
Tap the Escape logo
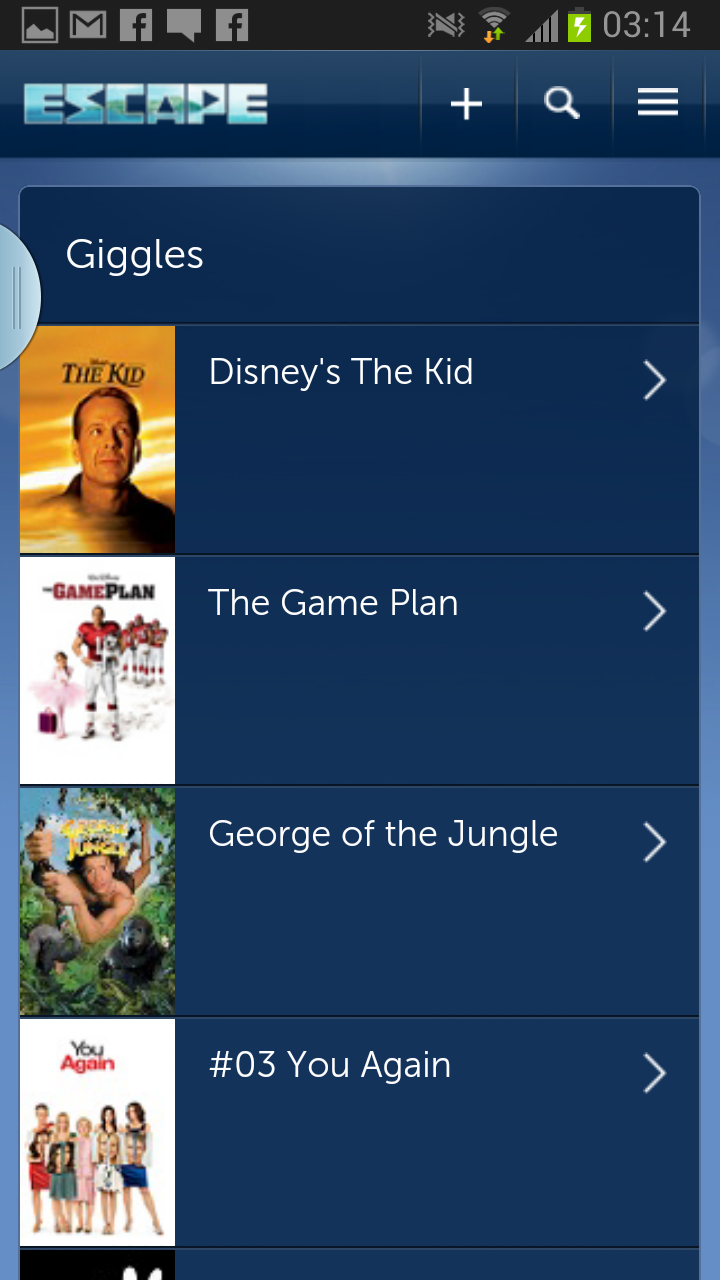coord(146,104)
